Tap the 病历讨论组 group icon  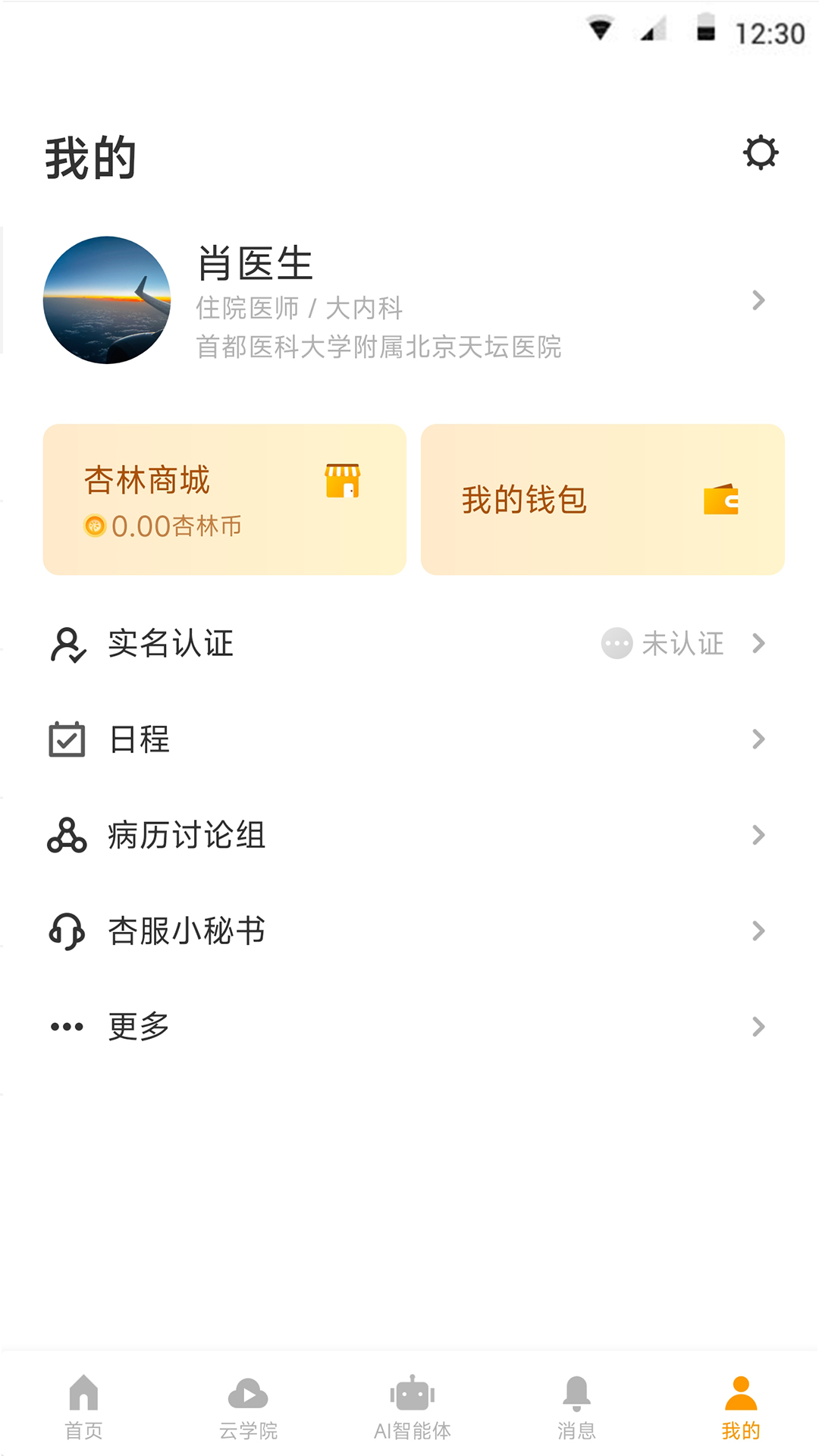point(66,835)
